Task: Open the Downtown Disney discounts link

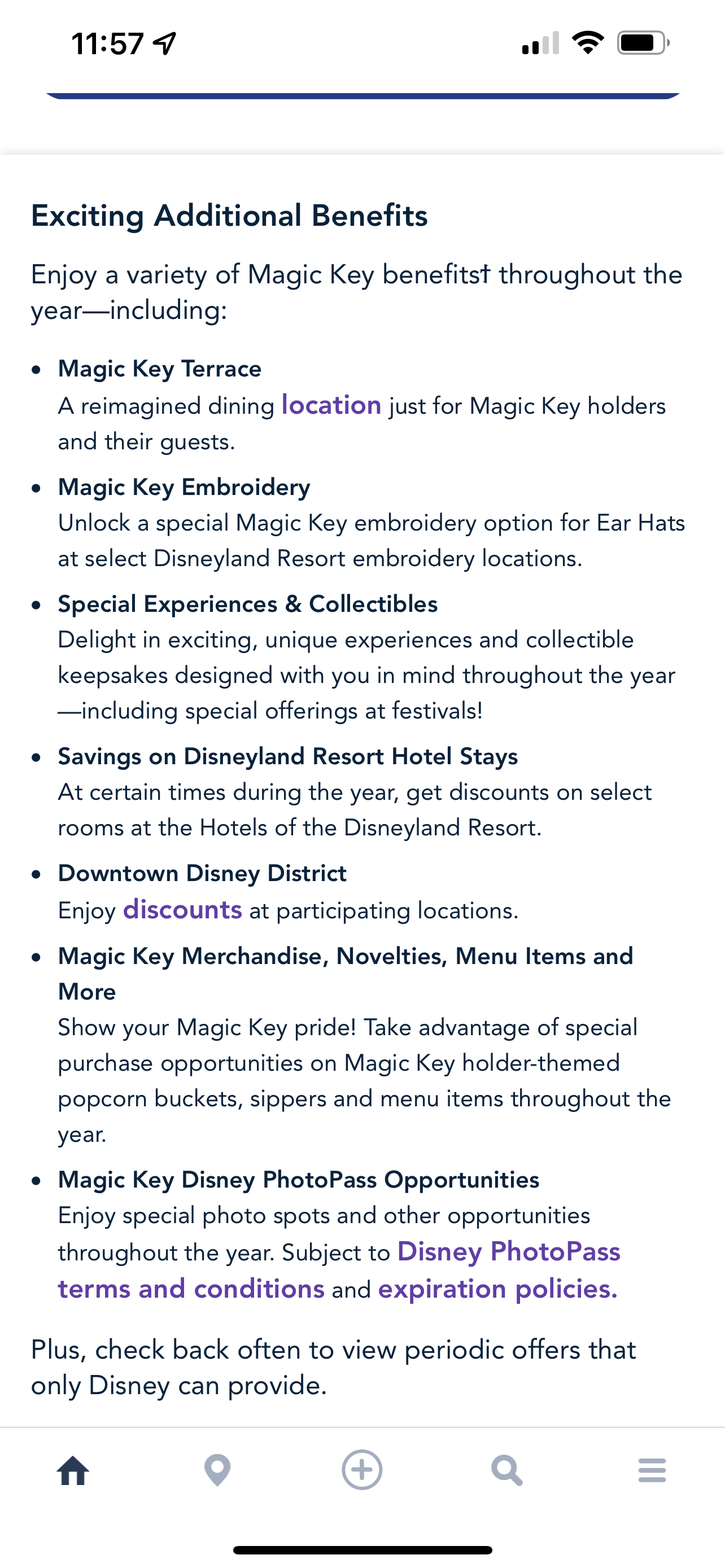Action: click(x=182, y=910)
